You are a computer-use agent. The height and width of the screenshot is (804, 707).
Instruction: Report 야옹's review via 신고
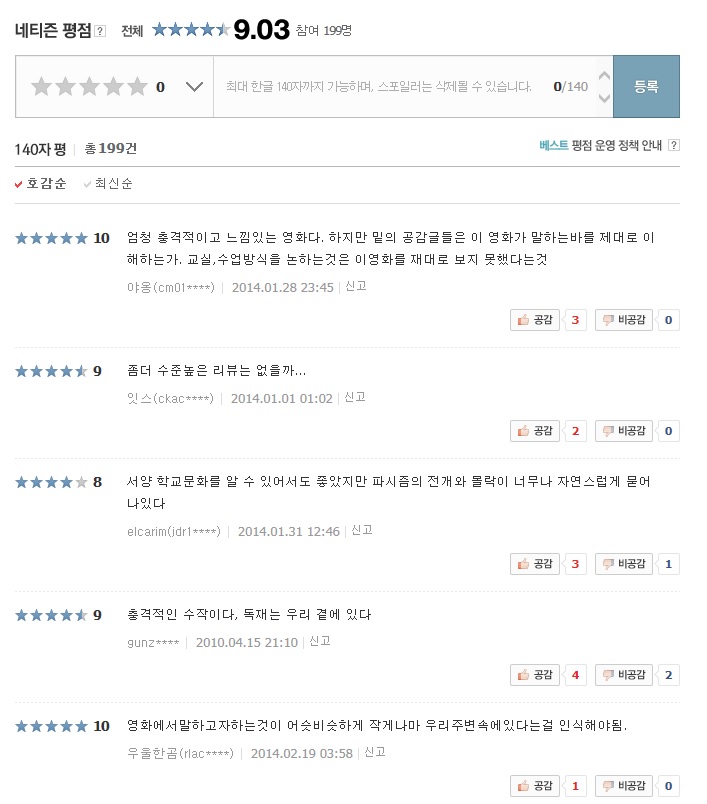[356, 286]
